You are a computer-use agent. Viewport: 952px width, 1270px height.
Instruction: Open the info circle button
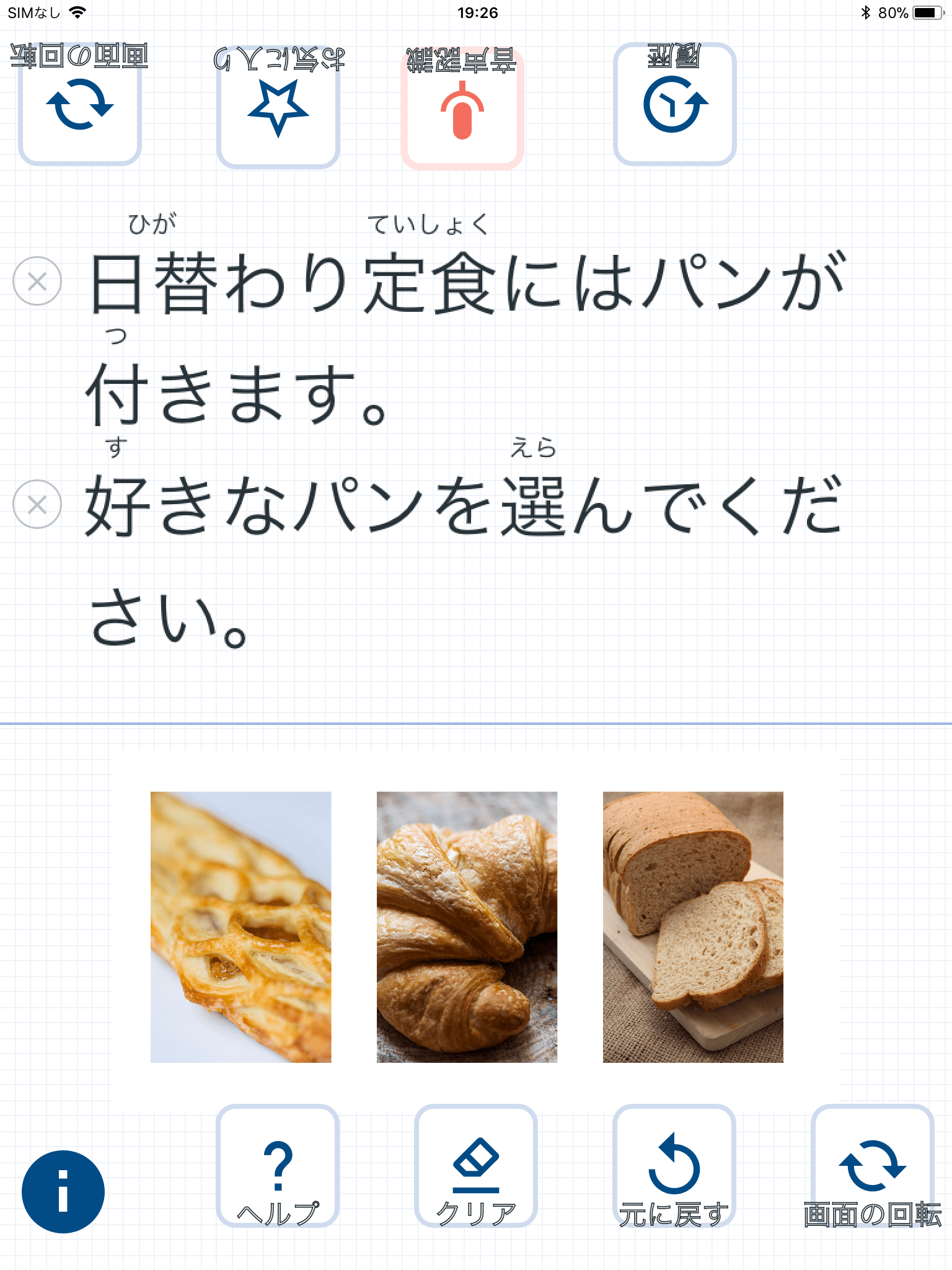63,1191
